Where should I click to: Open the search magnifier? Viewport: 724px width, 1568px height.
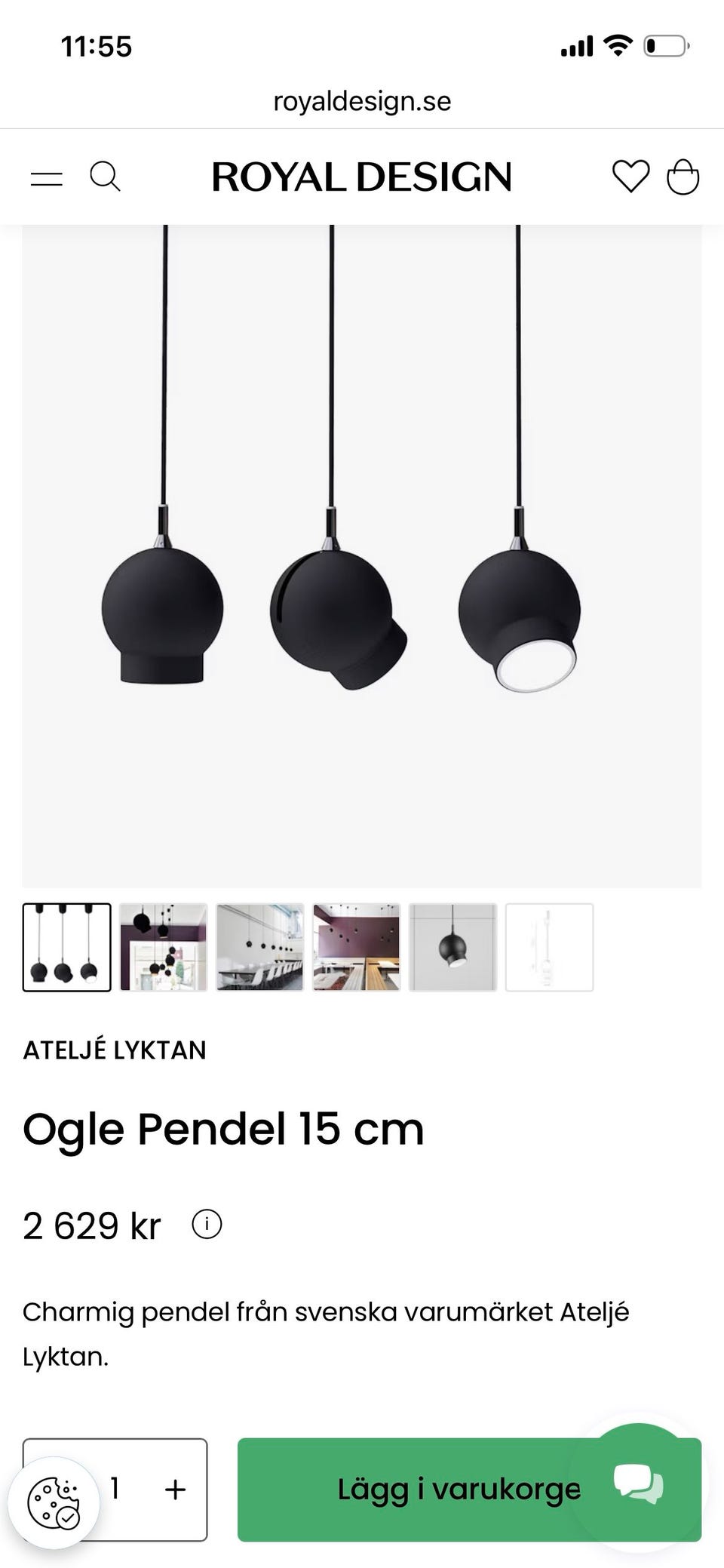tap(105, 177)
